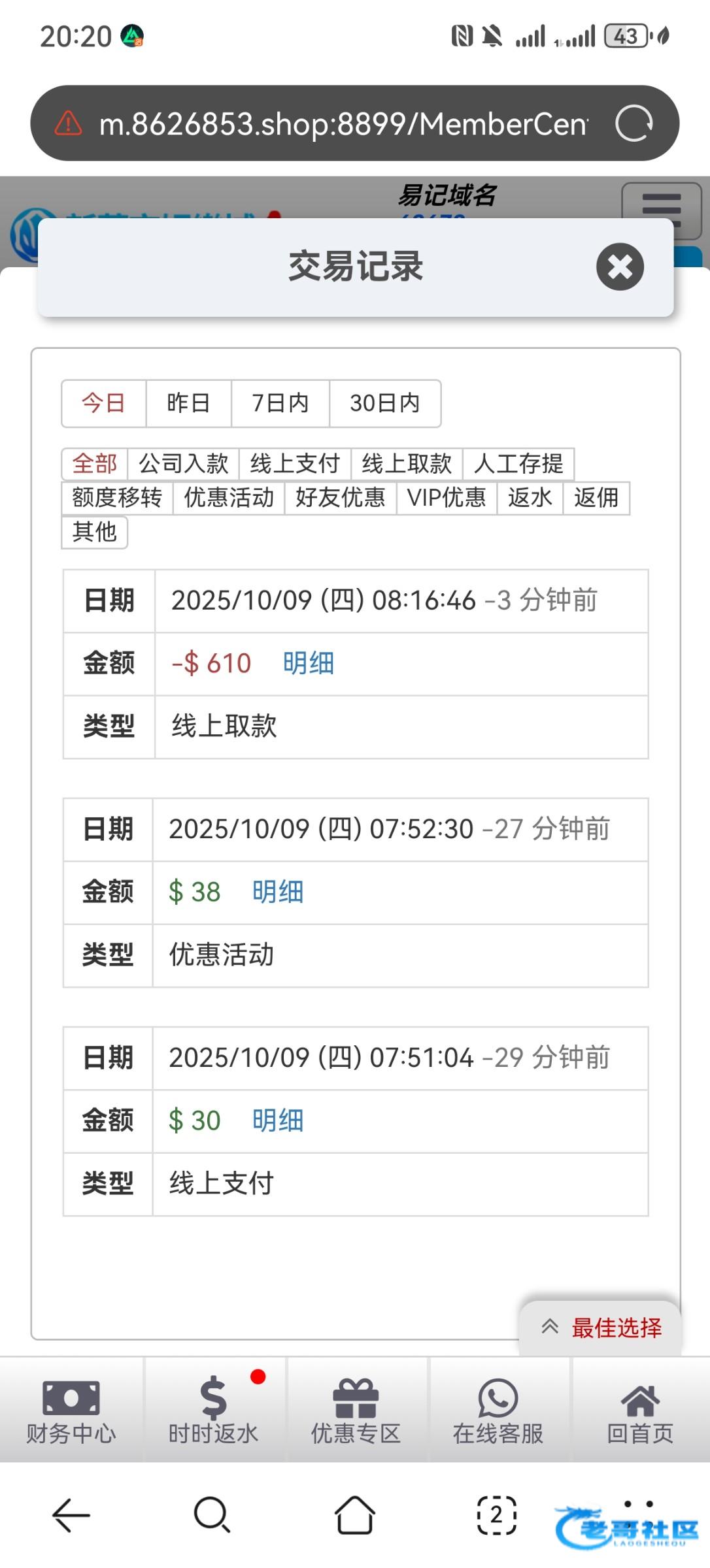This screenshot has height=1568, width=710.
Task: Filter records by 线上支付
Action: tap(295, 464)
